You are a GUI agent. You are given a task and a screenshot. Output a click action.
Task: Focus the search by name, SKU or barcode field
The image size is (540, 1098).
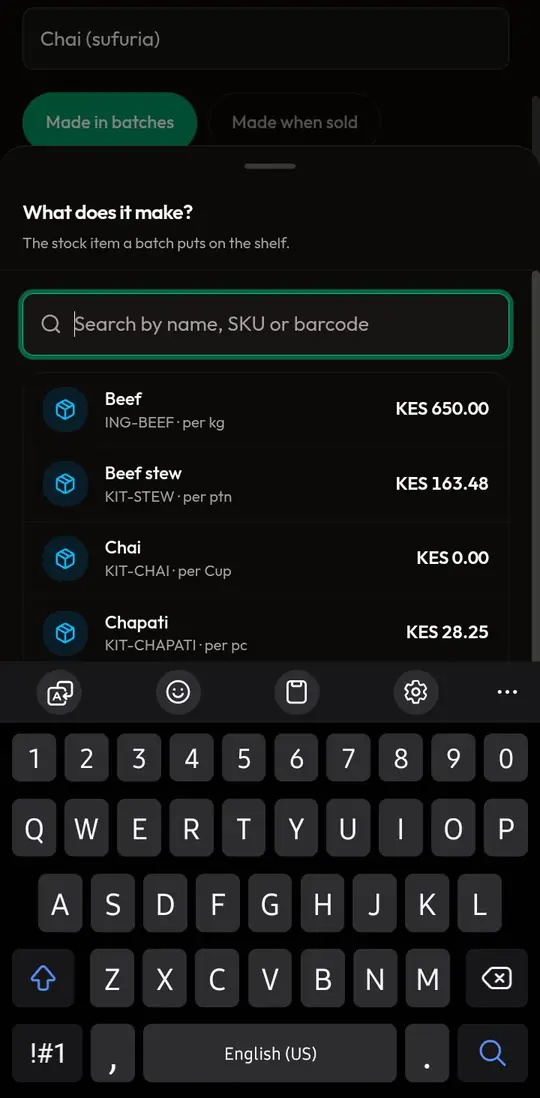[265, 324]
